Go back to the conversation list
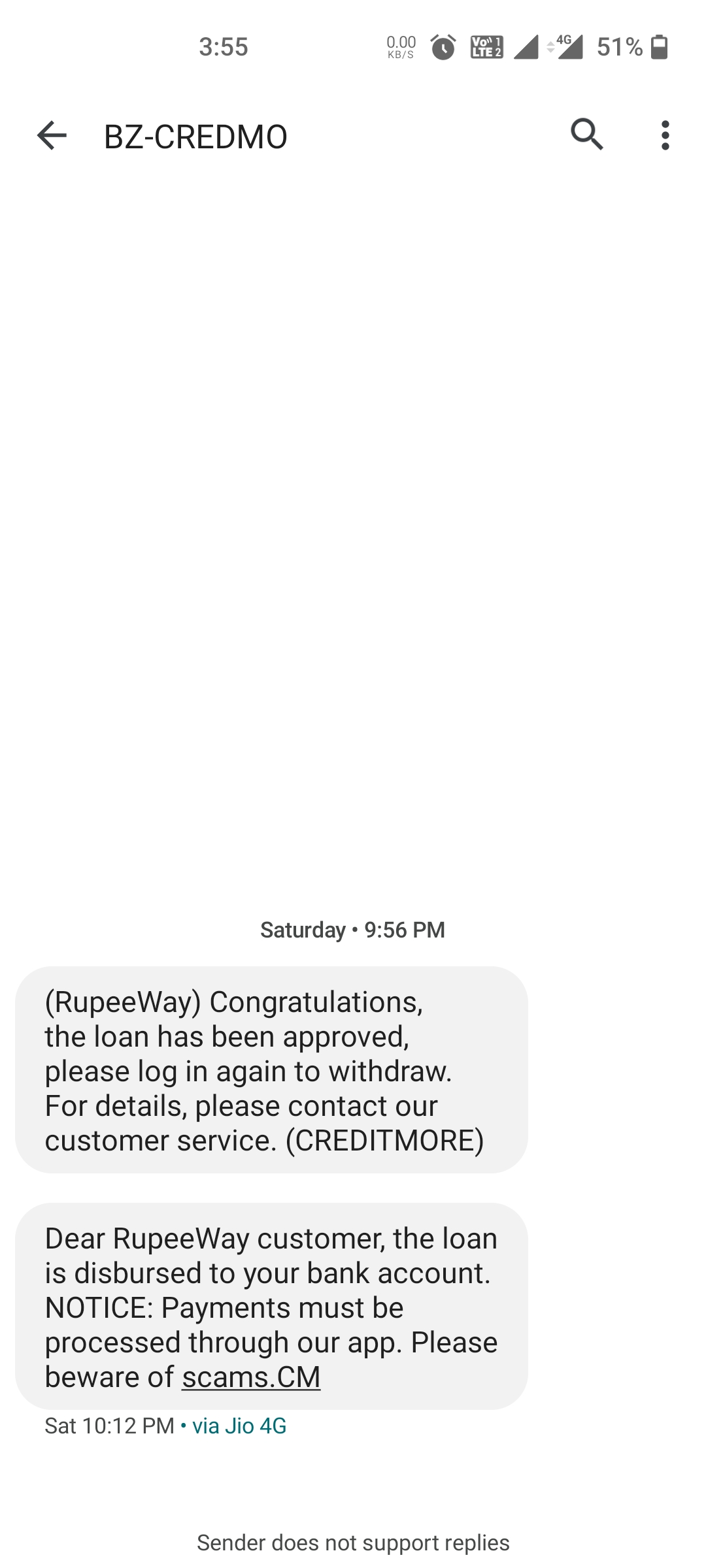The image size is (706, 1568). (52, 136)
